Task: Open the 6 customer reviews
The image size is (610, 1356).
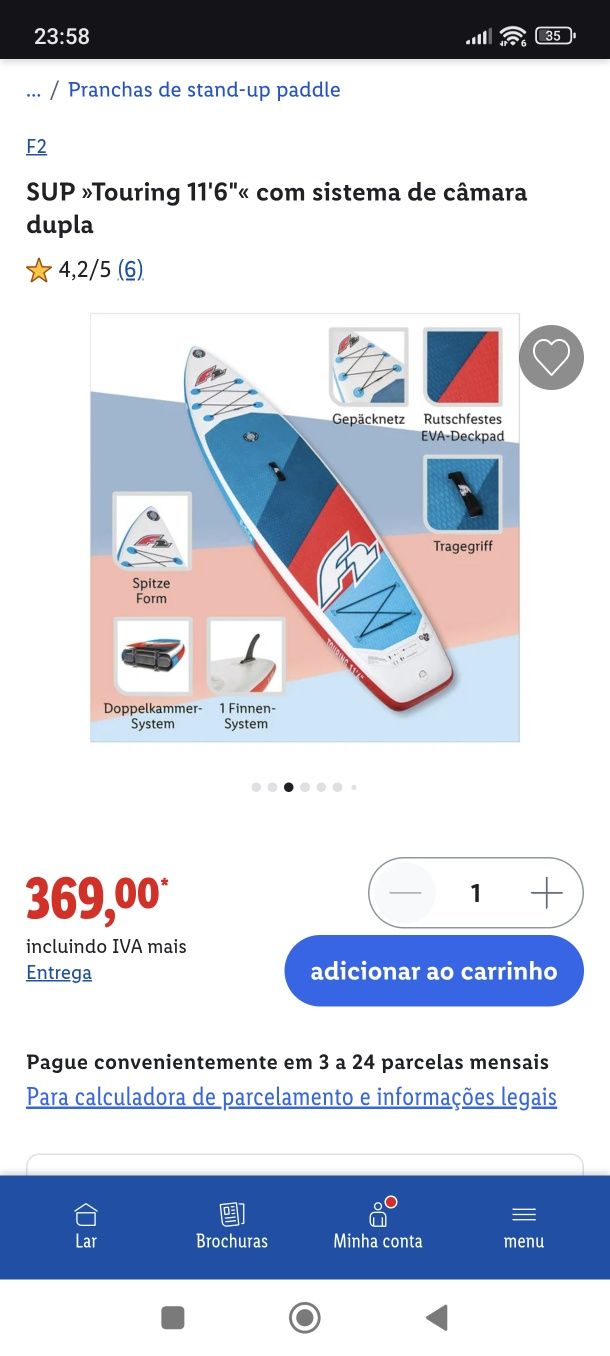Action: tap(130, 270)
